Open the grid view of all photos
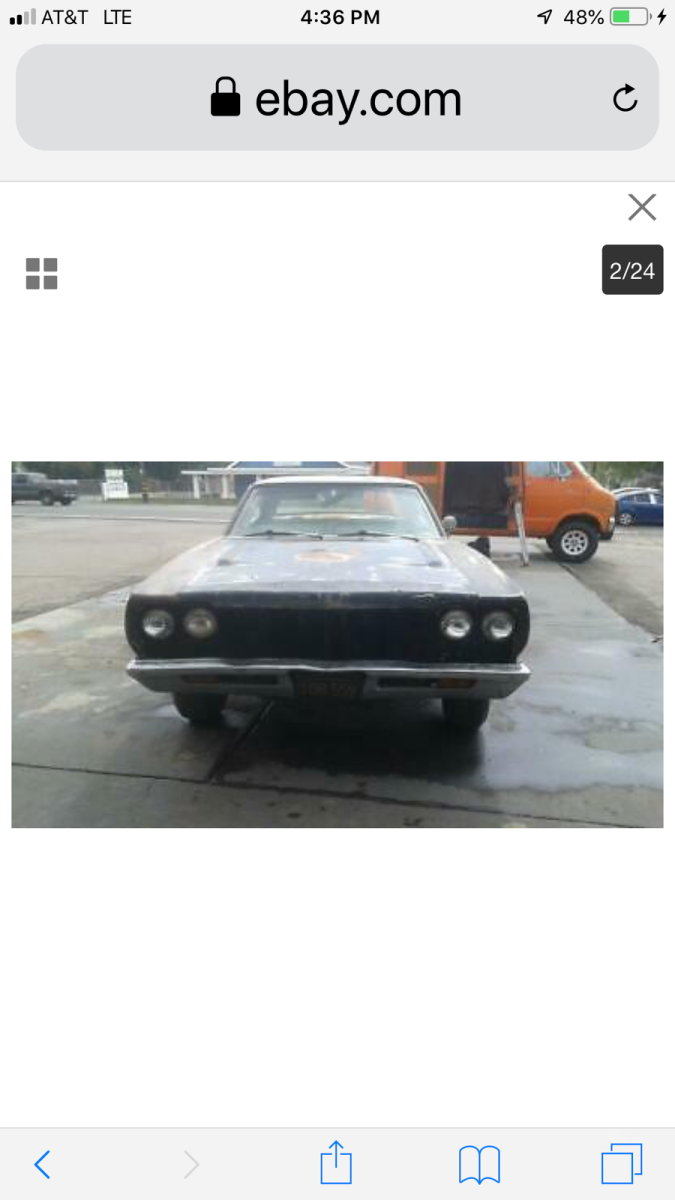The width and height of the screenshot is (675, 1200). pos(42,273)
